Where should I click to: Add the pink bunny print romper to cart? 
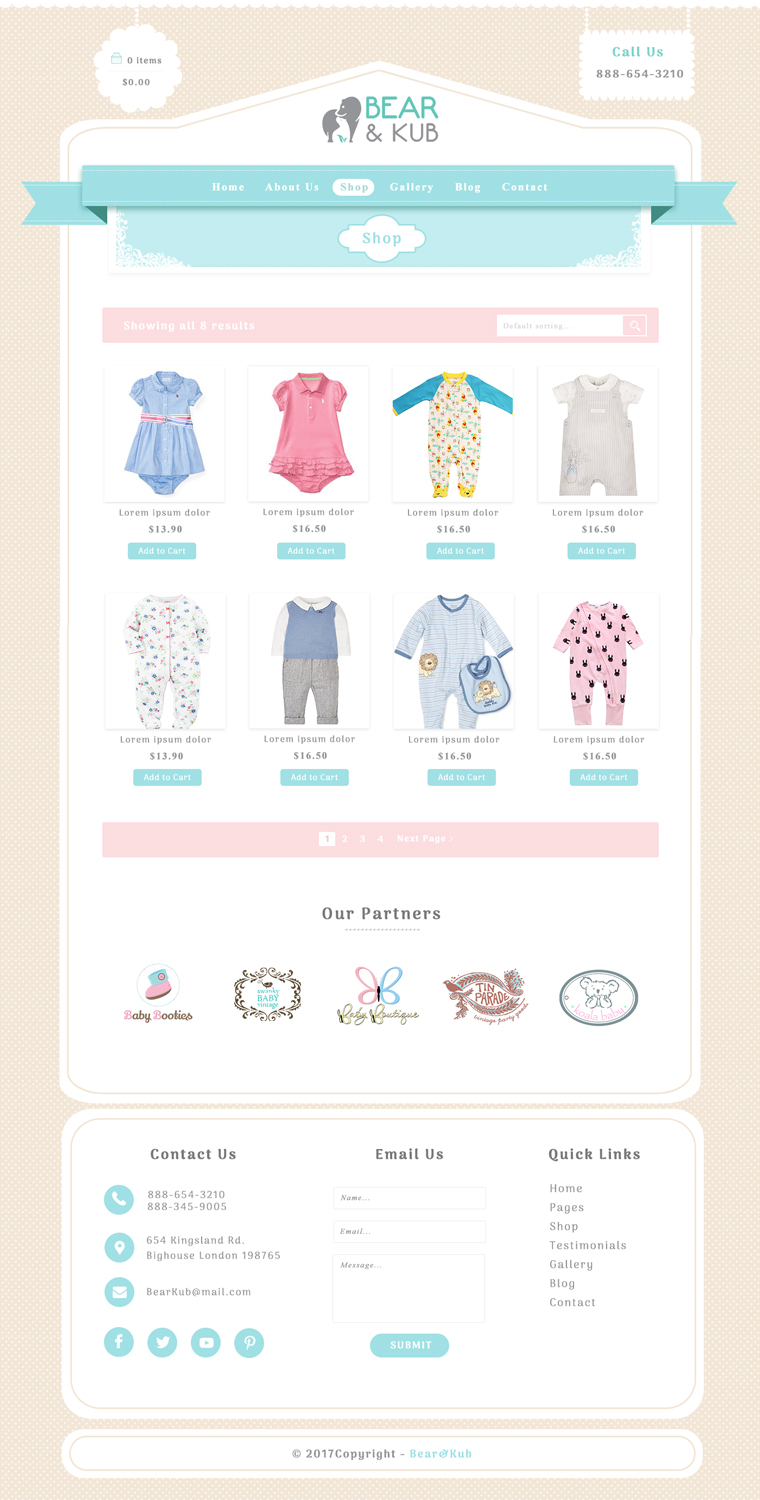pyautogui.click(x=604, y=777)
